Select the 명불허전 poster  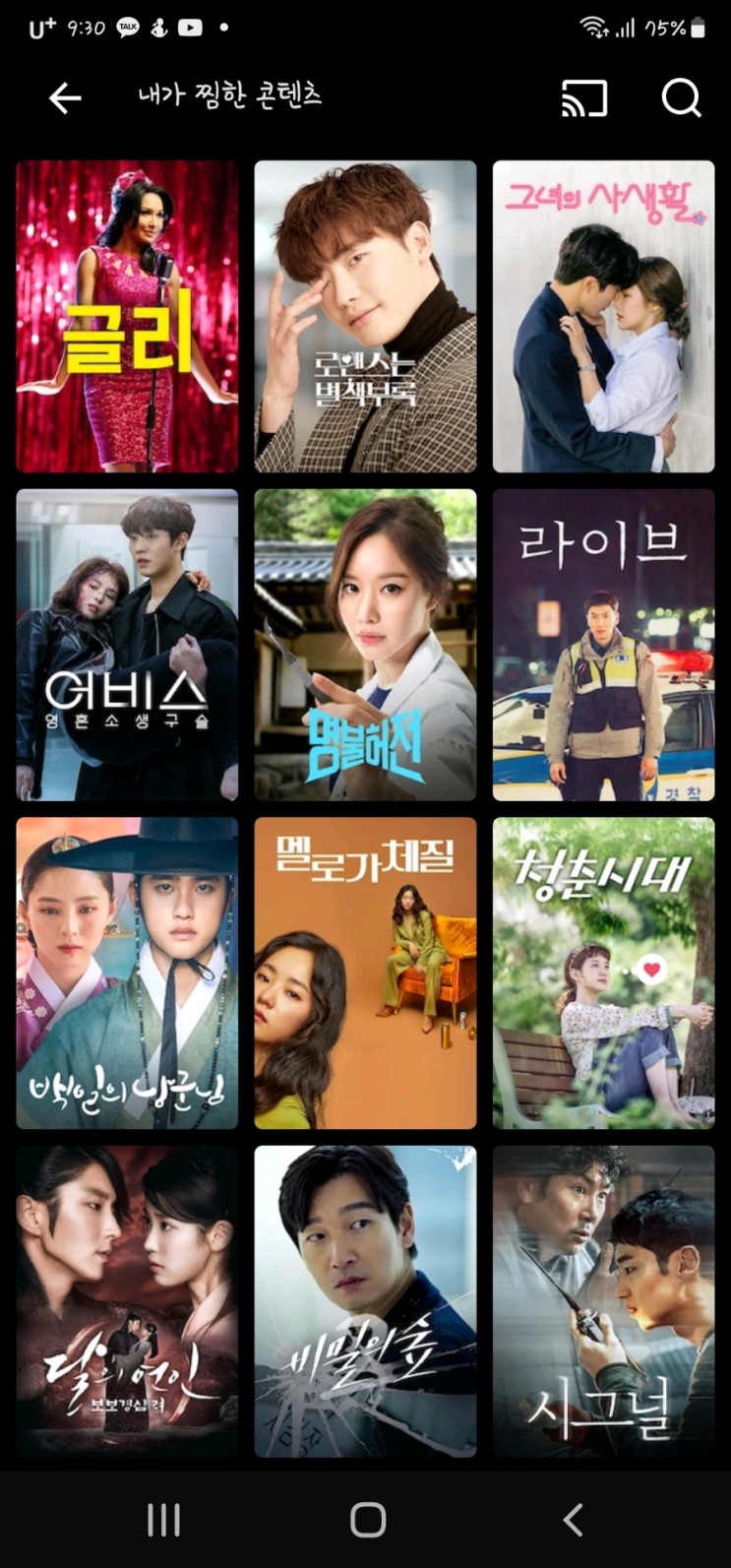pos(365,645)
